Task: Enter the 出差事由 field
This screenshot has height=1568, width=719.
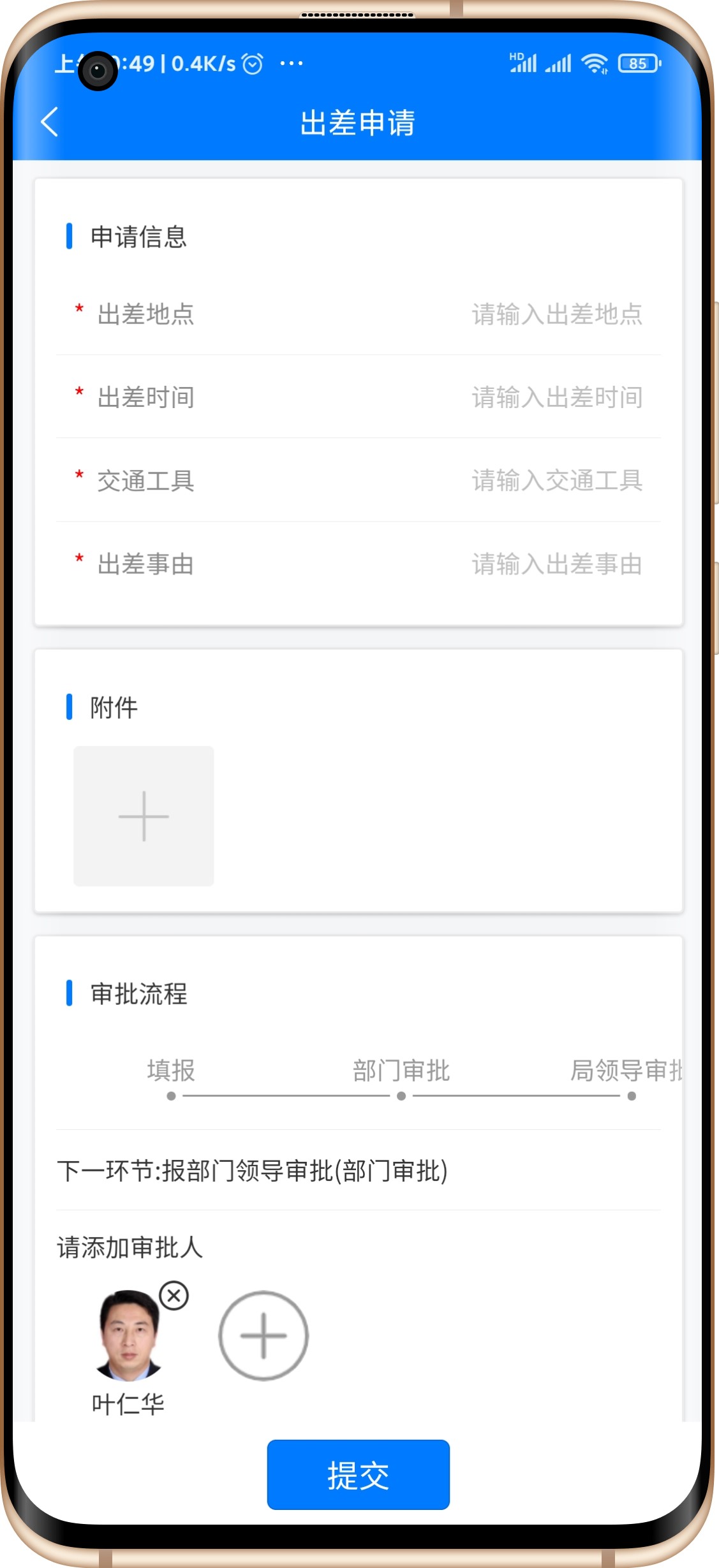Action: [x=556, y=564]
